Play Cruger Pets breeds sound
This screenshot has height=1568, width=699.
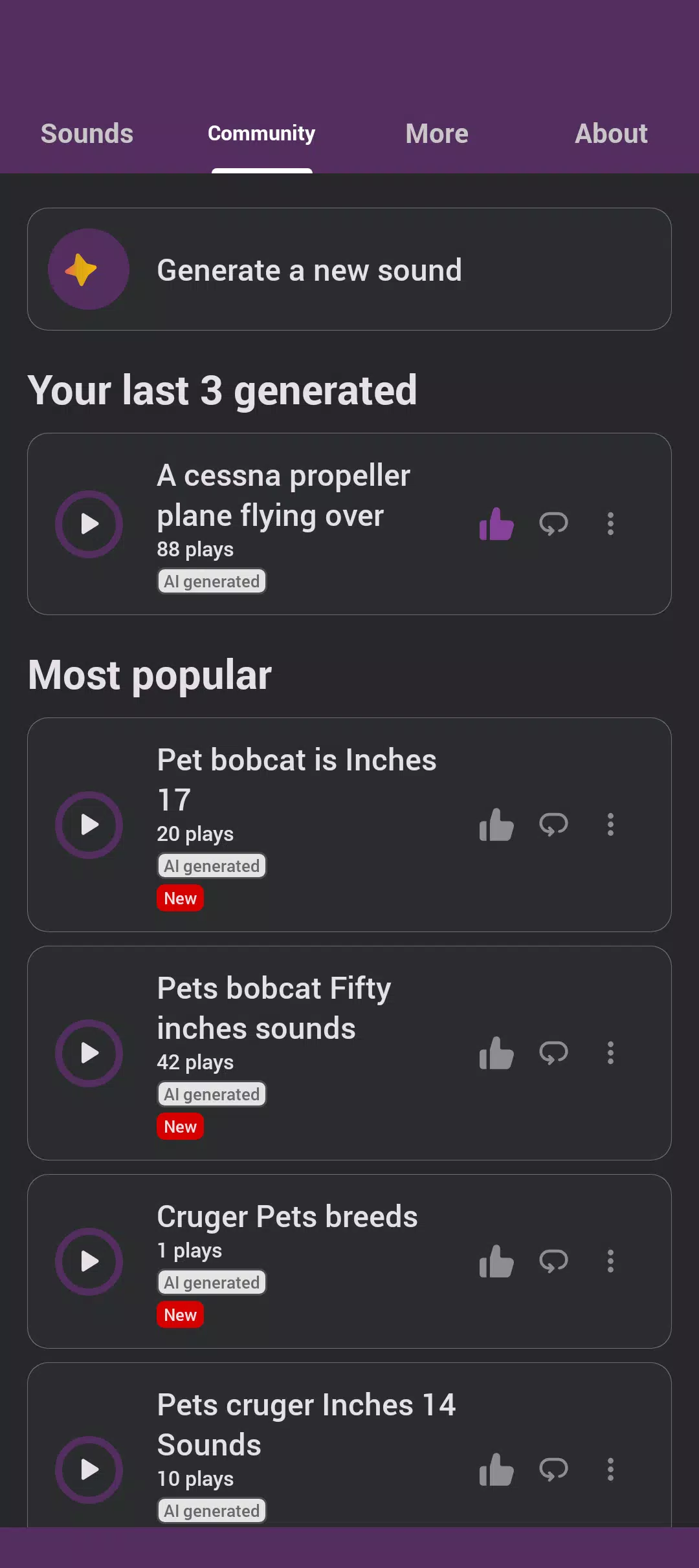(89, 1261)
